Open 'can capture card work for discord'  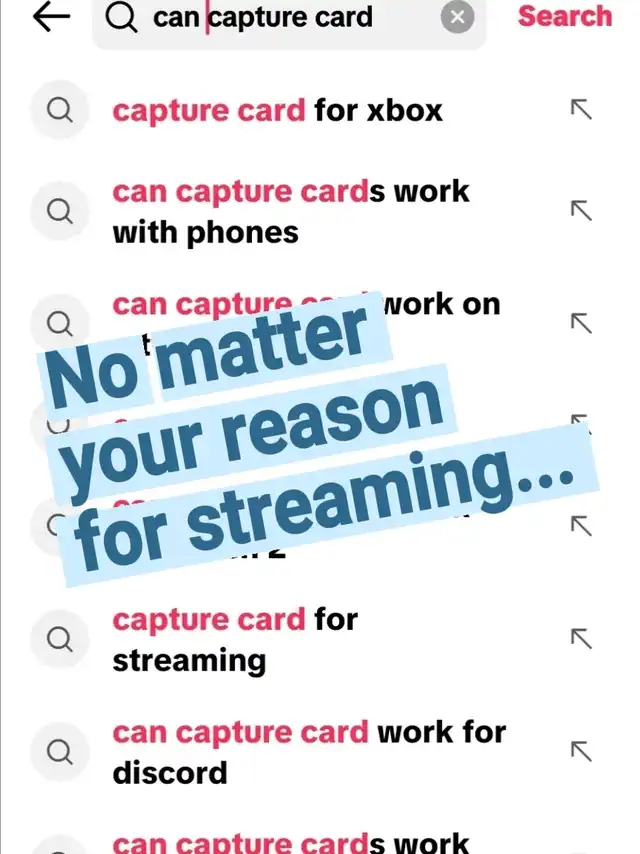click(309, 752)
